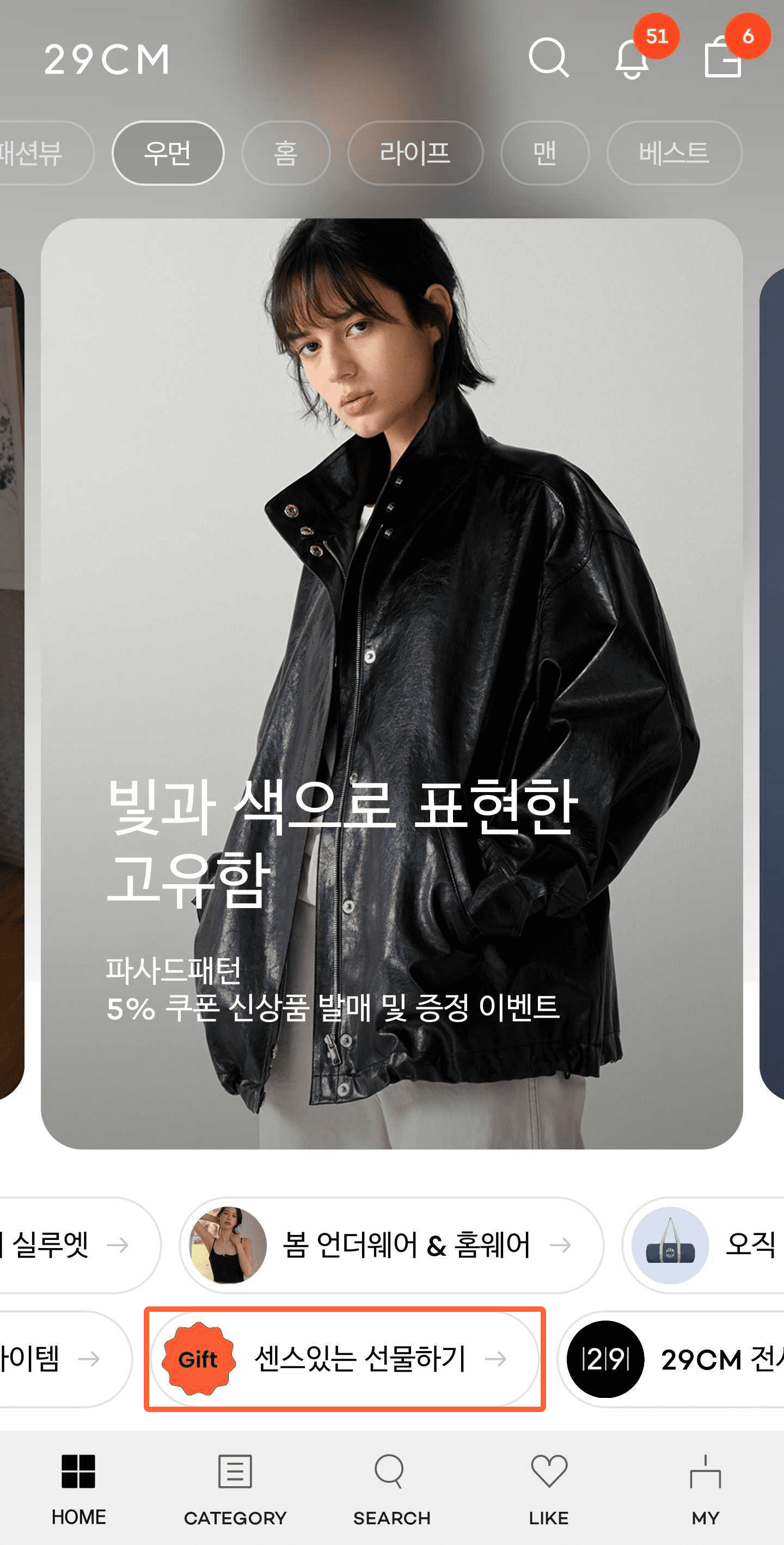Screen dimensions: 784x1545
Task: Switch to the 우먼 tab
Action: (168, 153)
